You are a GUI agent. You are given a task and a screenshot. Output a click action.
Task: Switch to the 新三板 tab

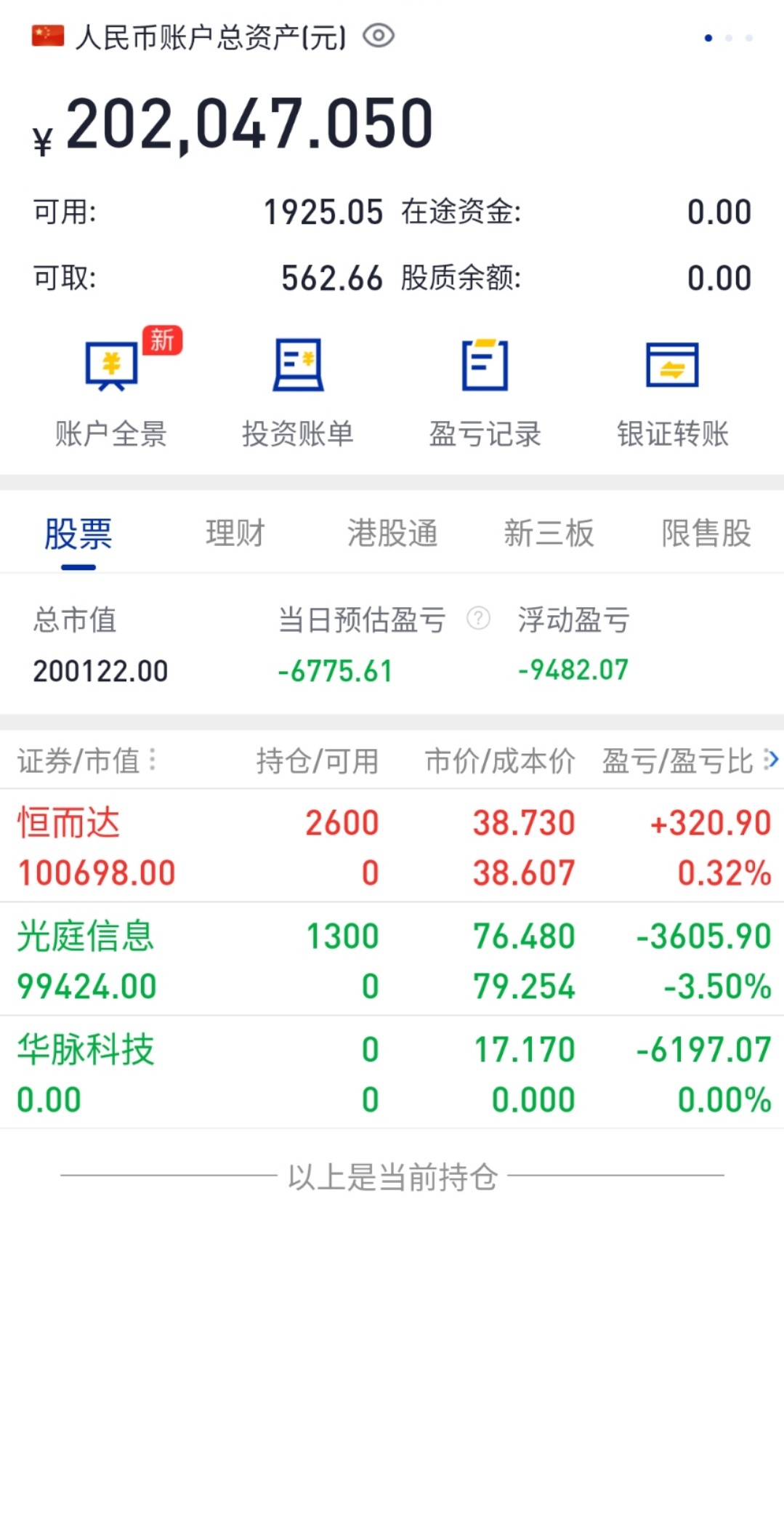[x=549, y=533]
